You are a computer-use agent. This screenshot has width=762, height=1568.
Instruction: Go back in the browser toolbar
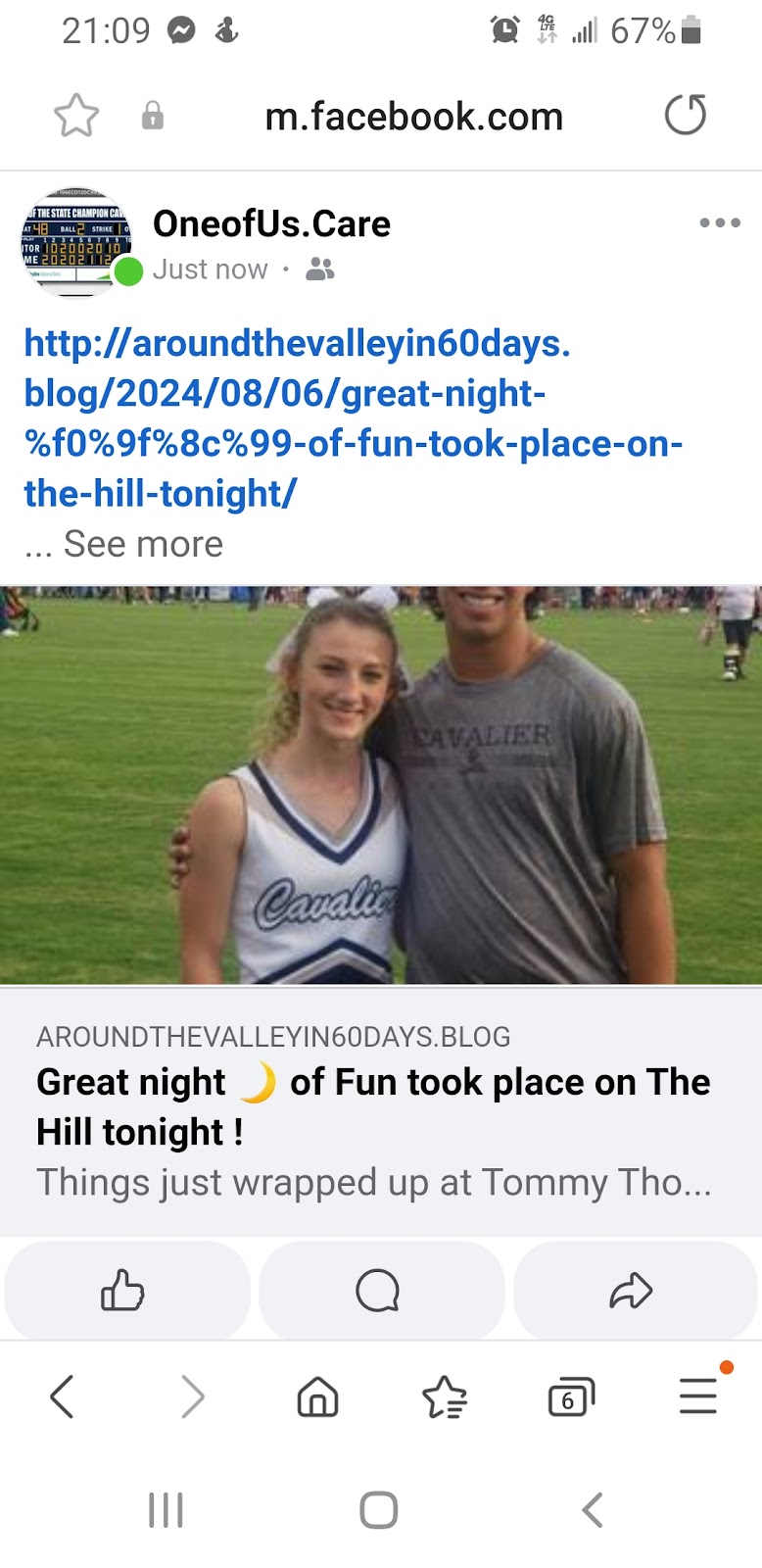tap(62, 1396)
